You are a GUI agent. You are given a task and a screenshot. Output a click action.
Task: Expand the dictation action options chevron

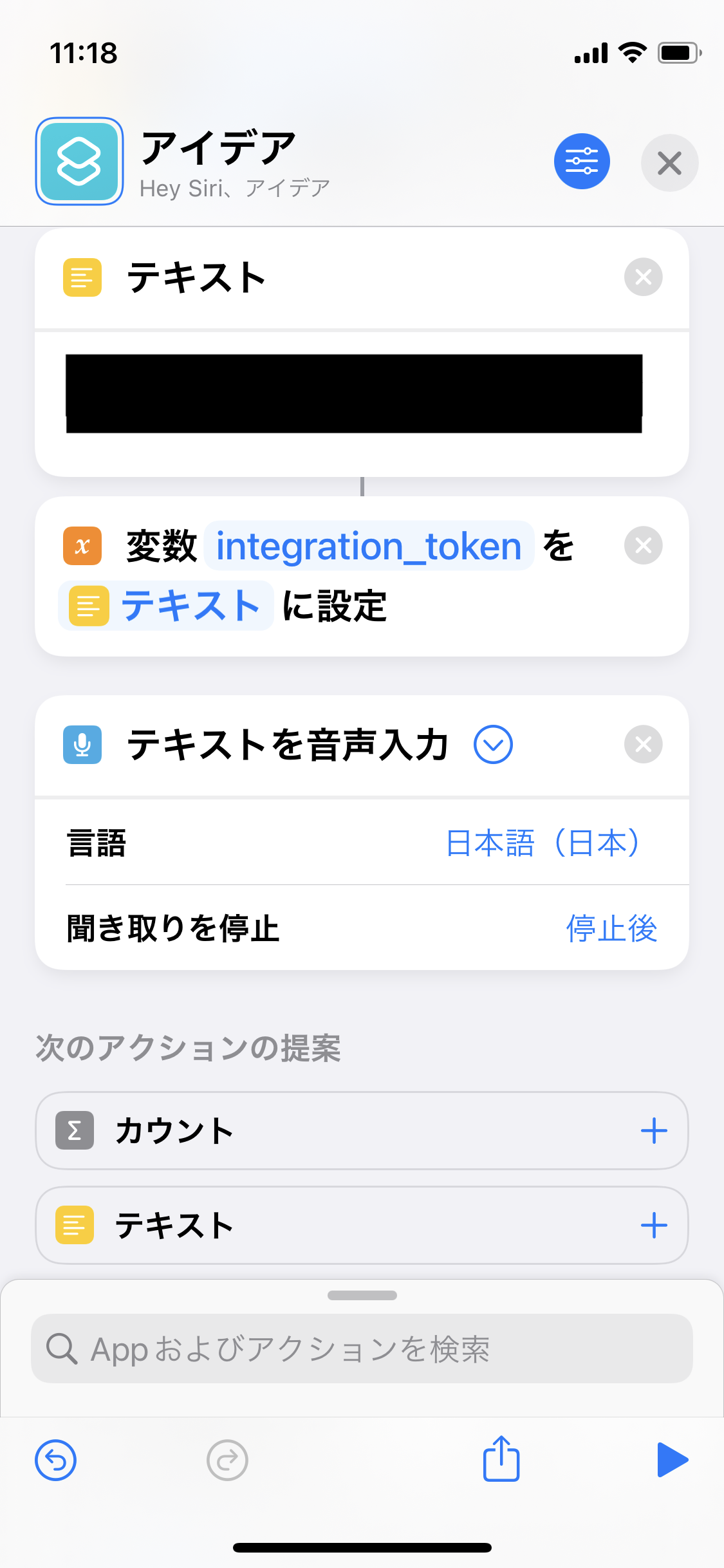[492, 745]
